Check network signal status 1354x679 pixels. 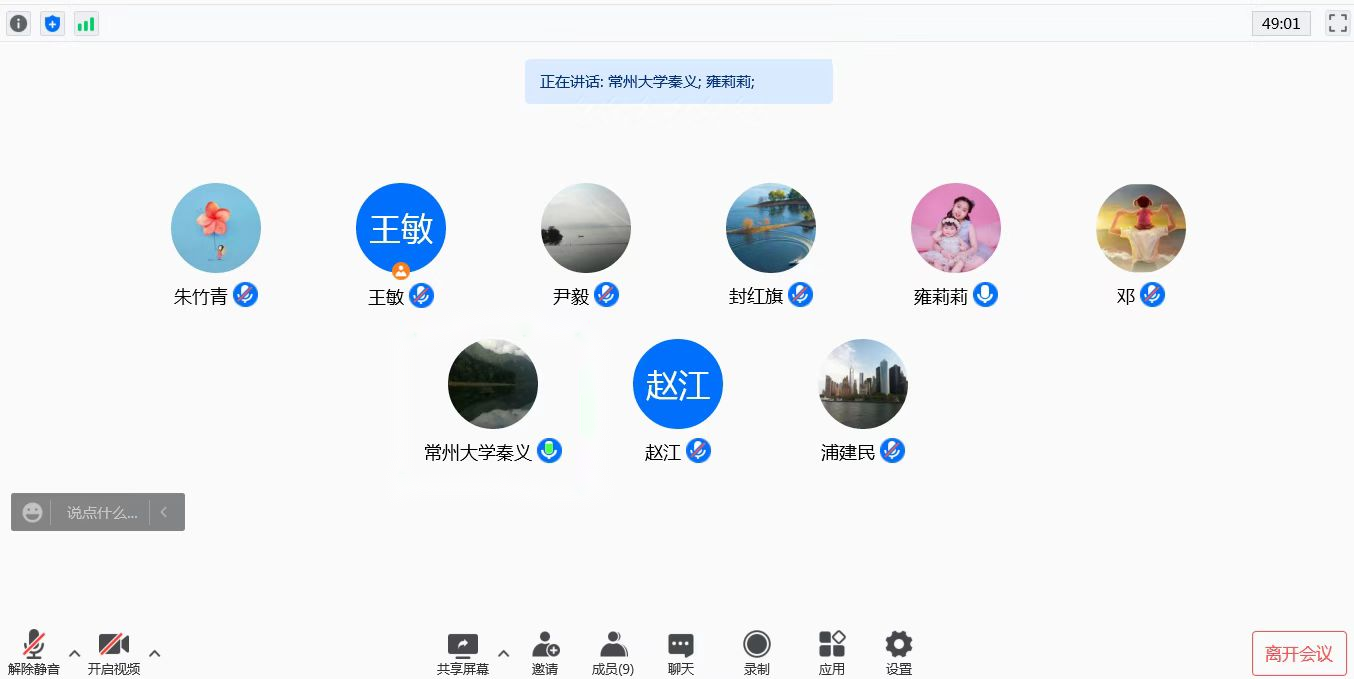tap(86, 23)
